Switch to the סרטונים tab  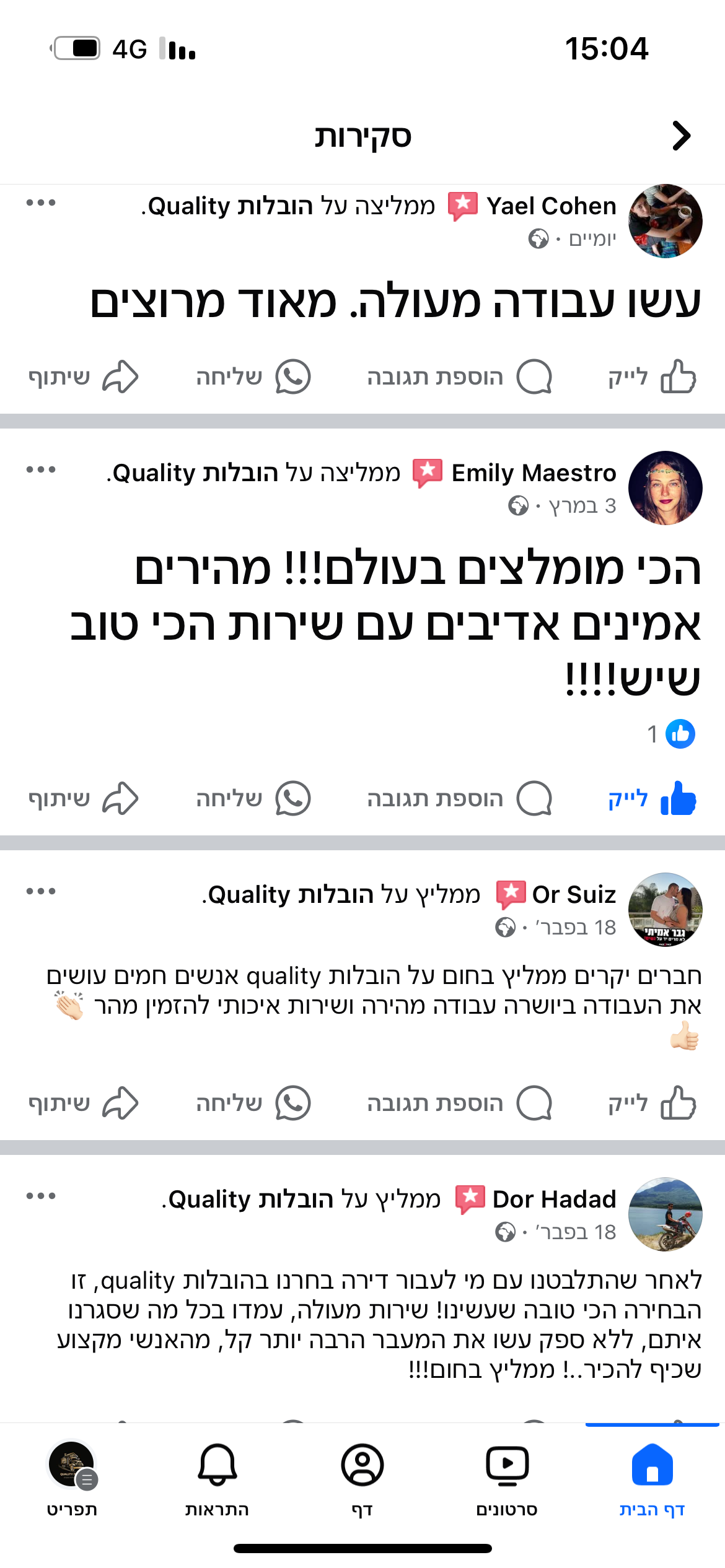(507, 1479)
